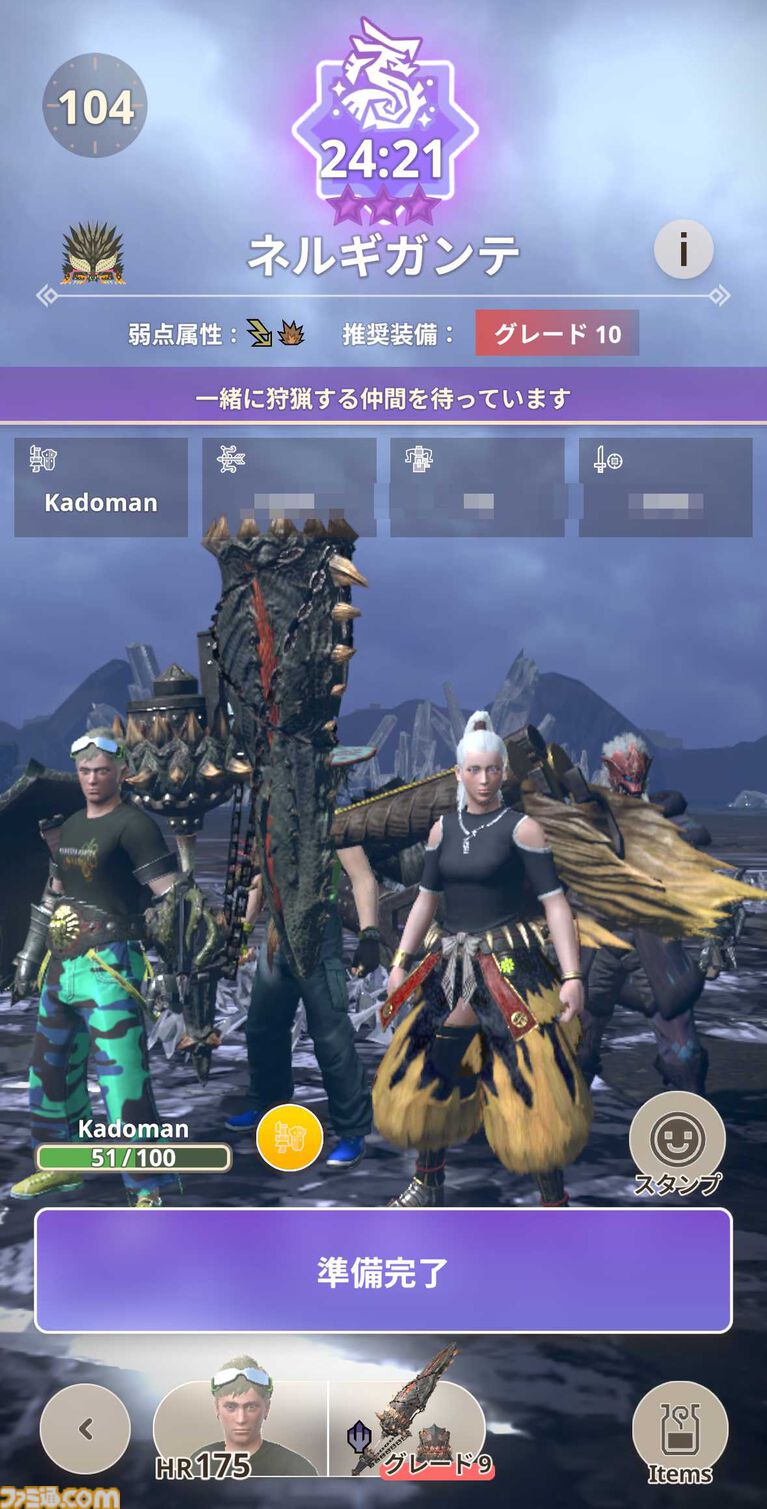The width and height of the screenshot is (767, 1509).
Task: Tap the 準備完了 ready button
Action: coord(383,1271)
